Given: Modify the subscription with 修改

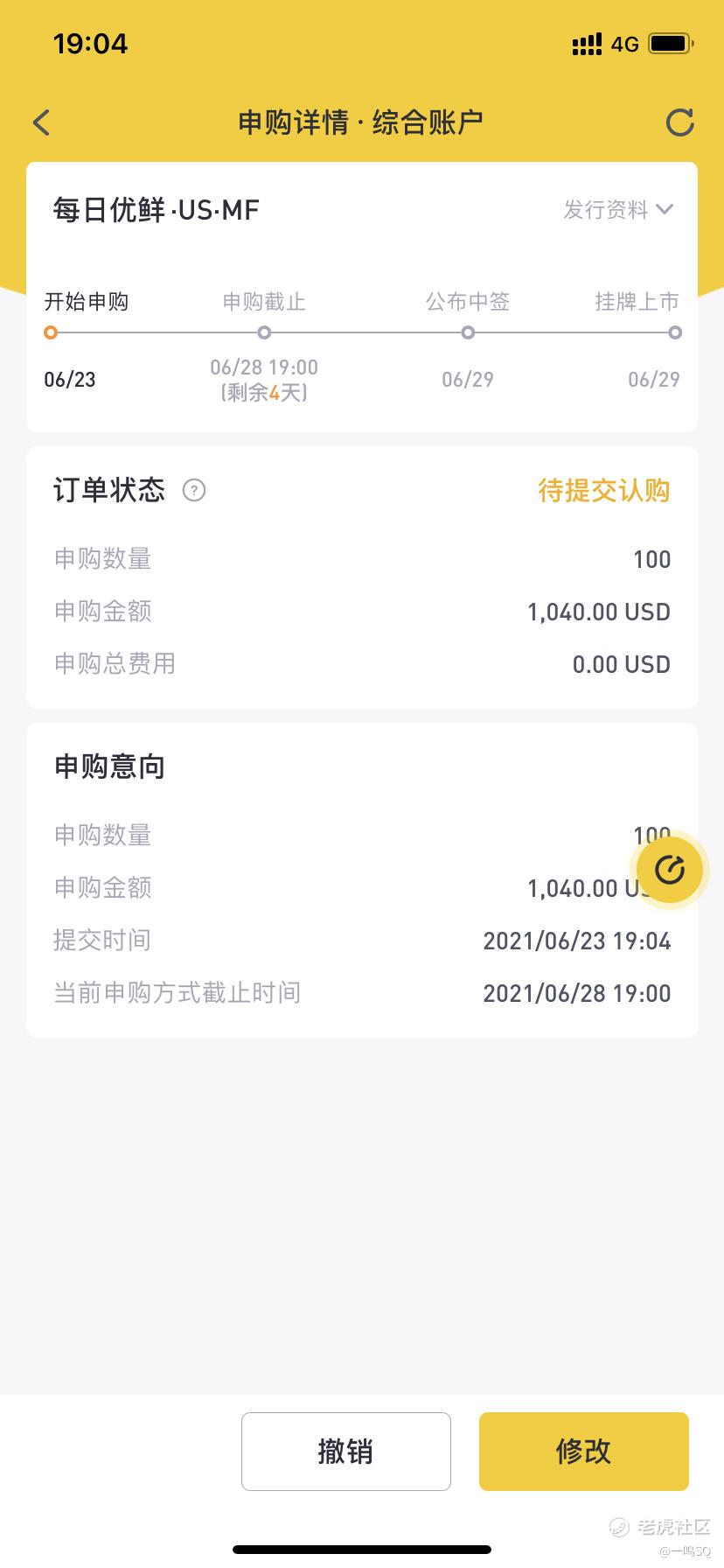Looking at the screenshot, I should (x=584, y=1451).
